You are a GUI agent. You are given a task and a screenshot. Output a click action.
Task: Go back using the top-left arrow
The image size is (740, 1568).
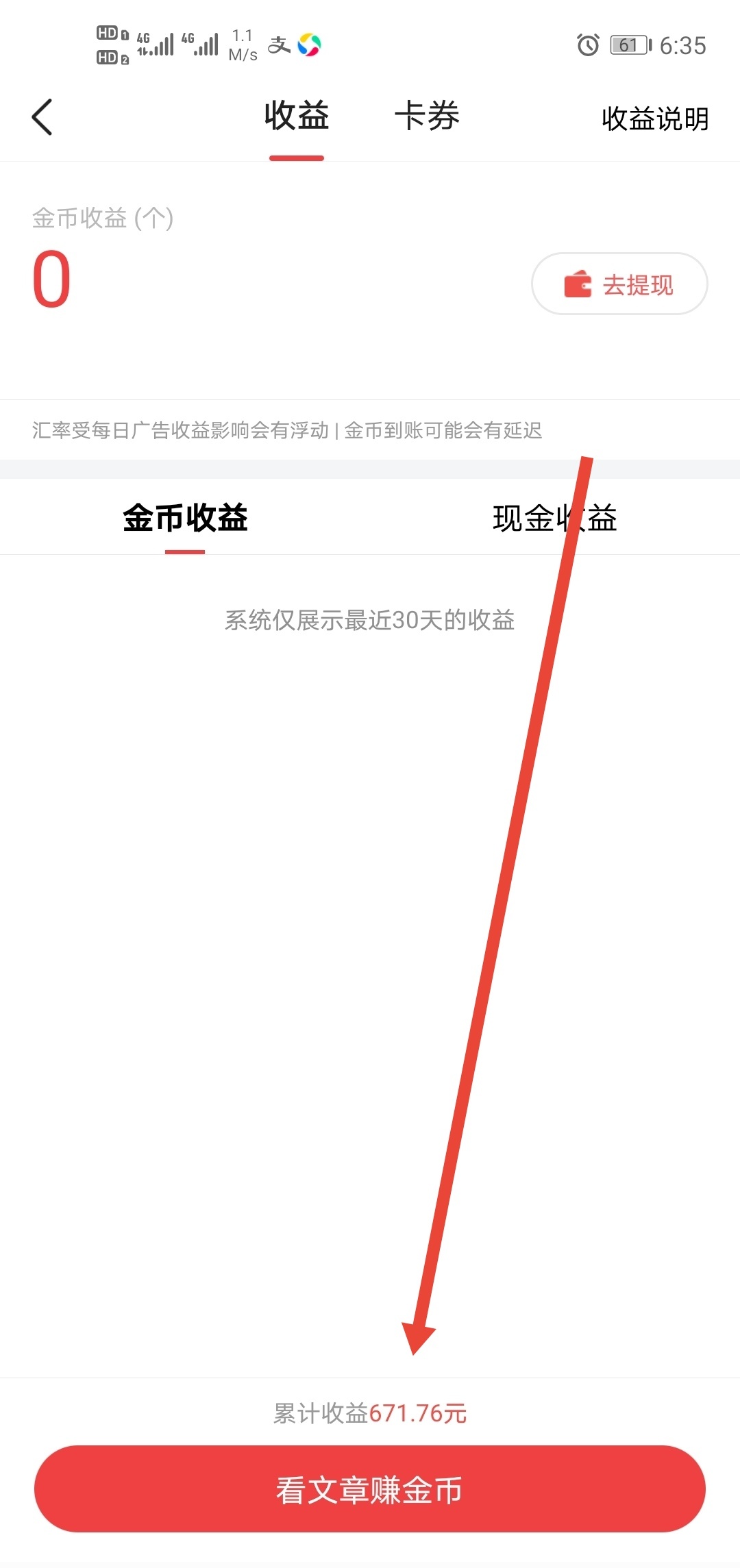(x=42, y=117)
